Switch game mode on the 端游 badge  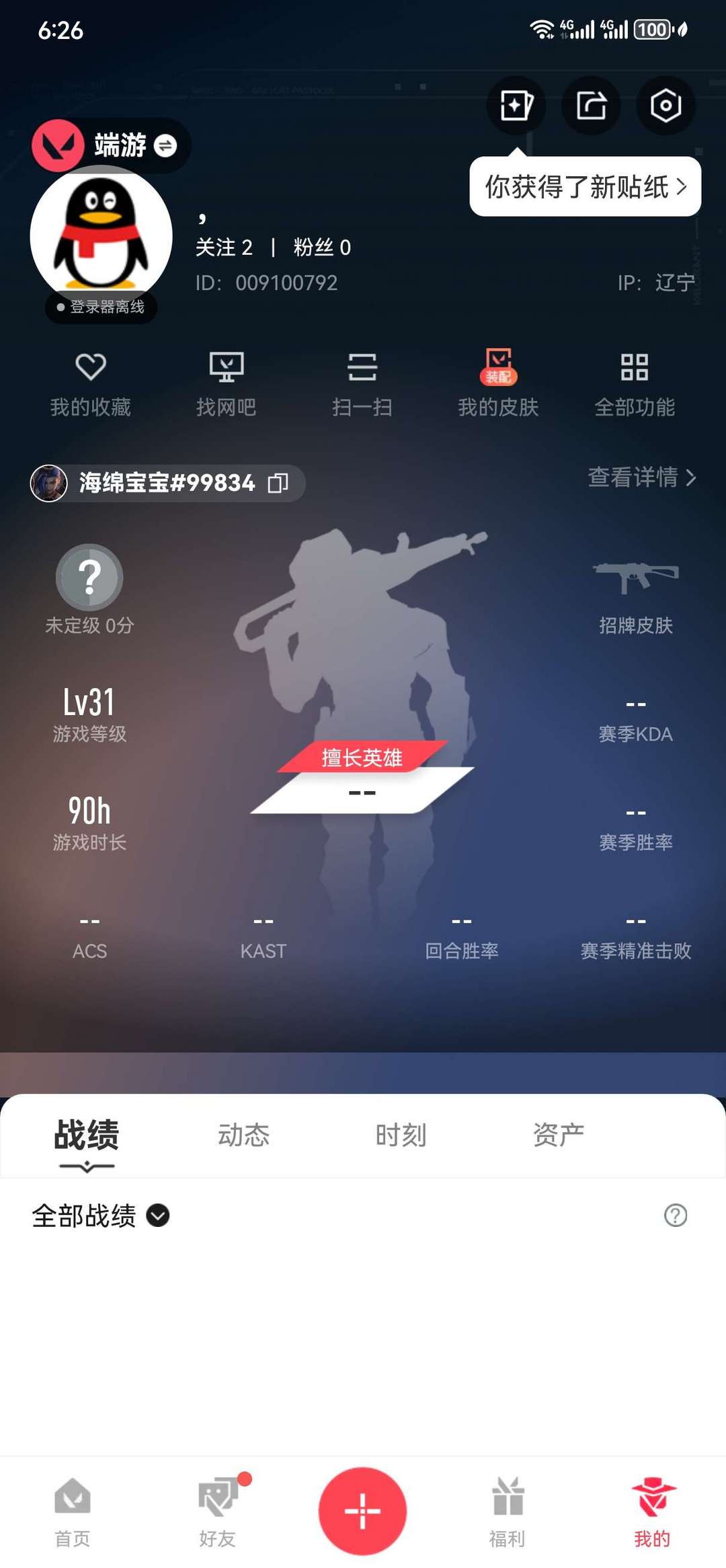pyautogui.click(x=166, y=145)
